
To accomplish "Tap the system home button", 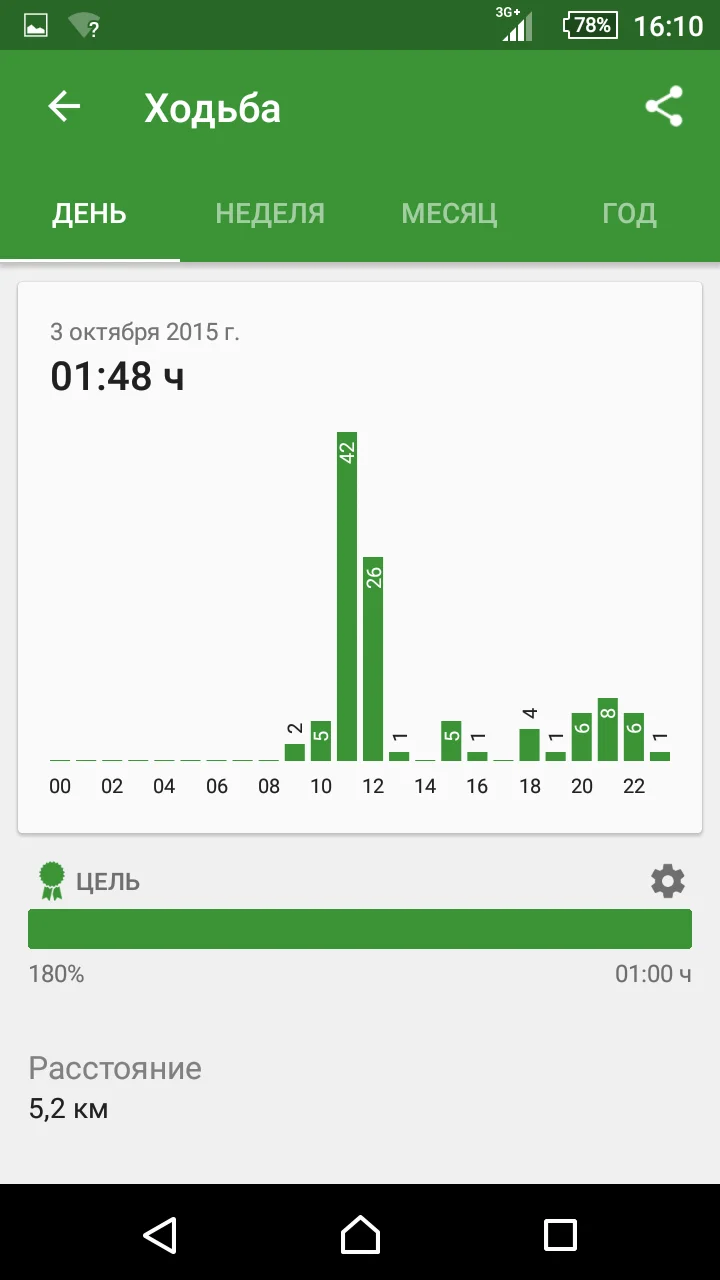I will click(x=360, y=1234).
